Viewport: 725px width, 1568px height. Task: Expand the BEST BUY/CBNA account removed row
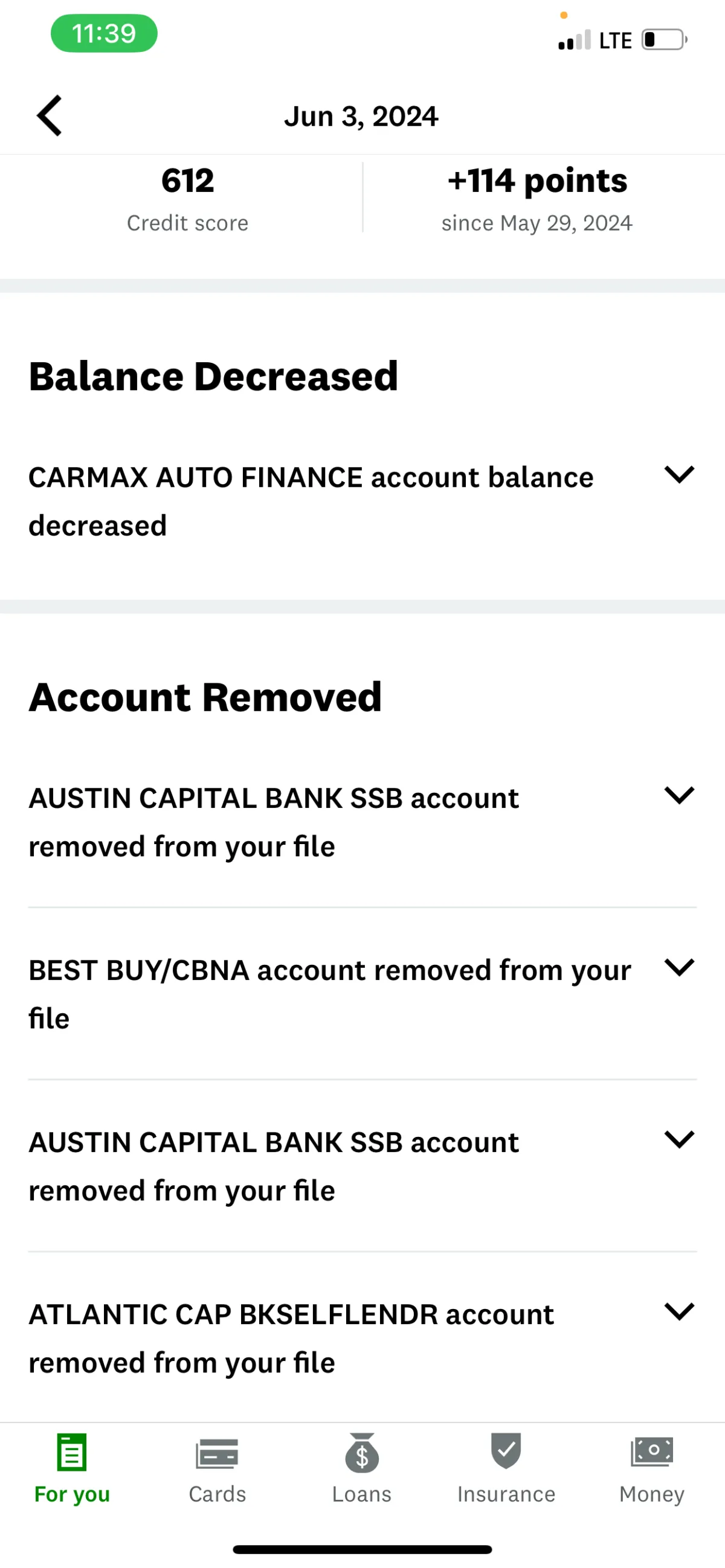(x=362, y=993)
